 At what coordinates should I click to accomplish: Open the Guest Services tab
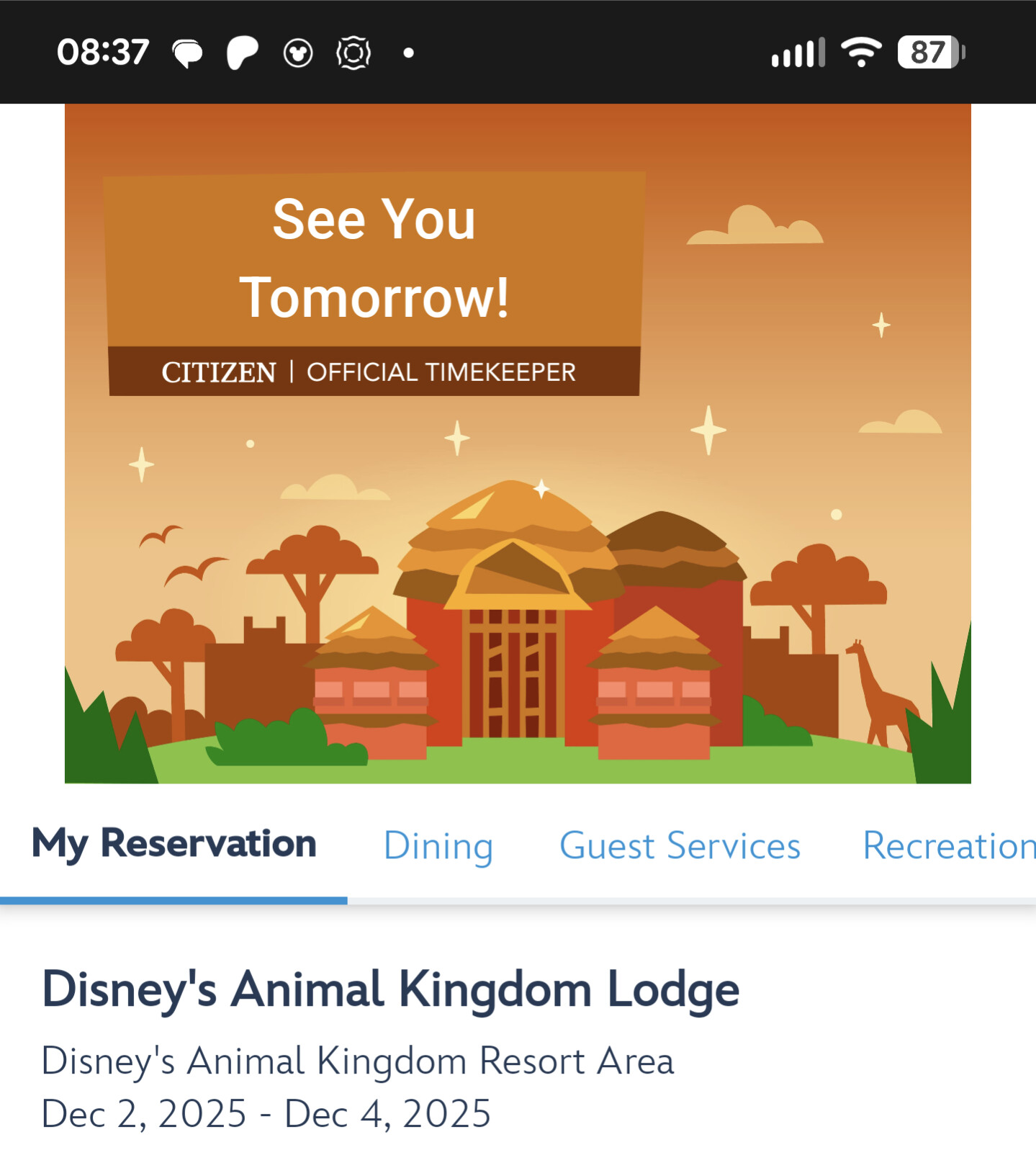680,845
